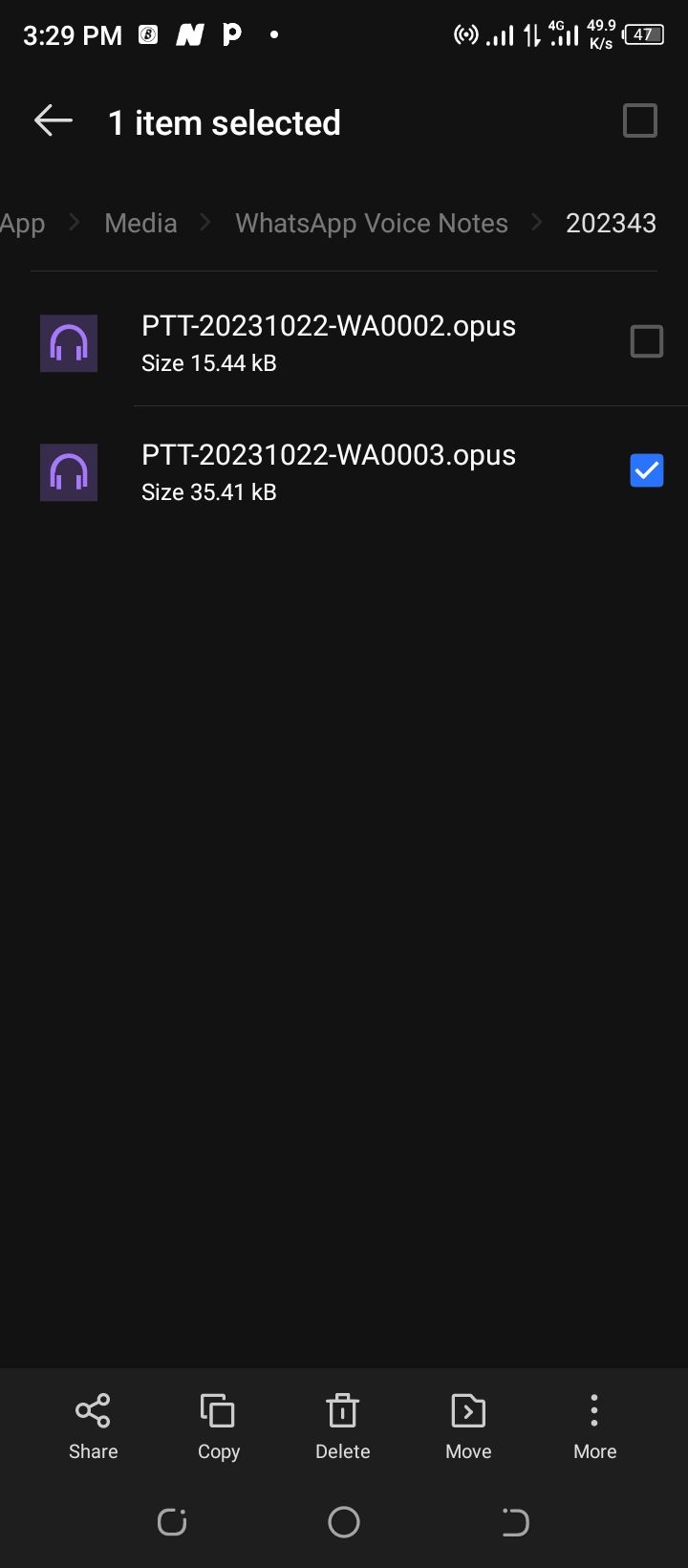This screenshot has height=1568, width=688.
Task: Uncheck PTT-20231022-WA0003.opus
Action: point(646,470)
